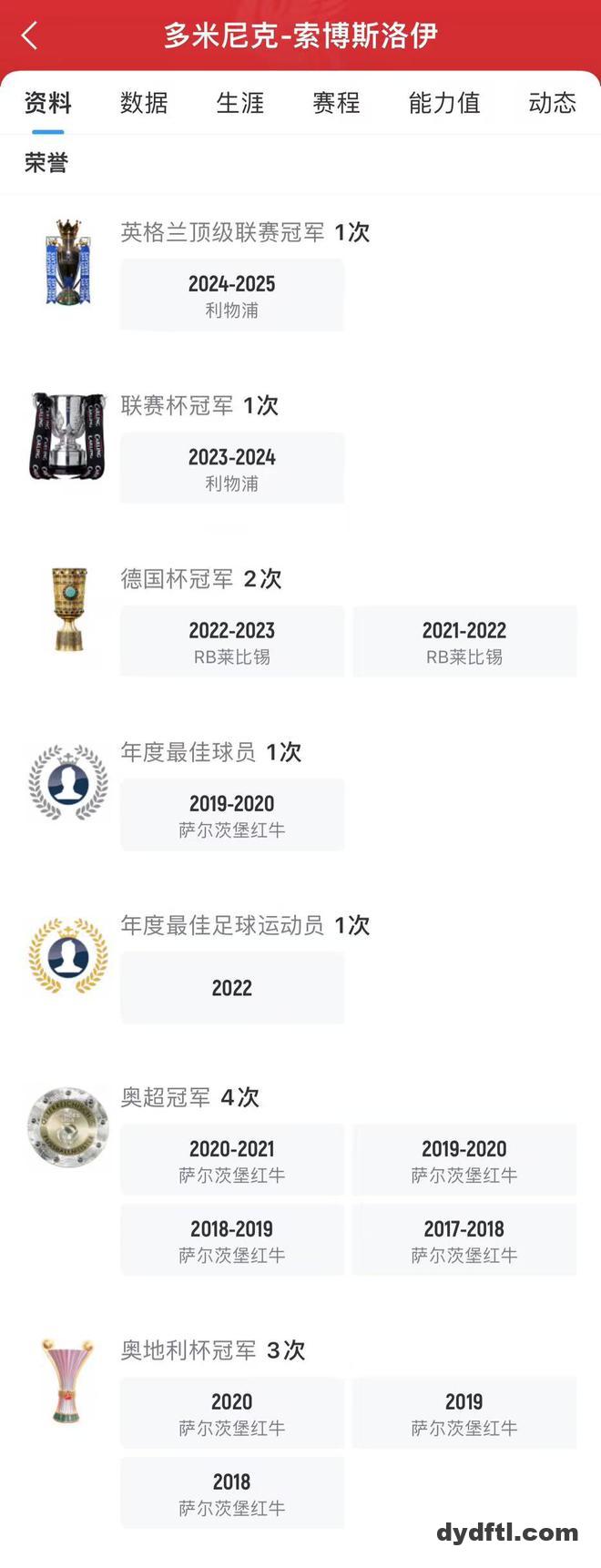
Task: Open the 生涯 tab
Action: tap(240, 103)
